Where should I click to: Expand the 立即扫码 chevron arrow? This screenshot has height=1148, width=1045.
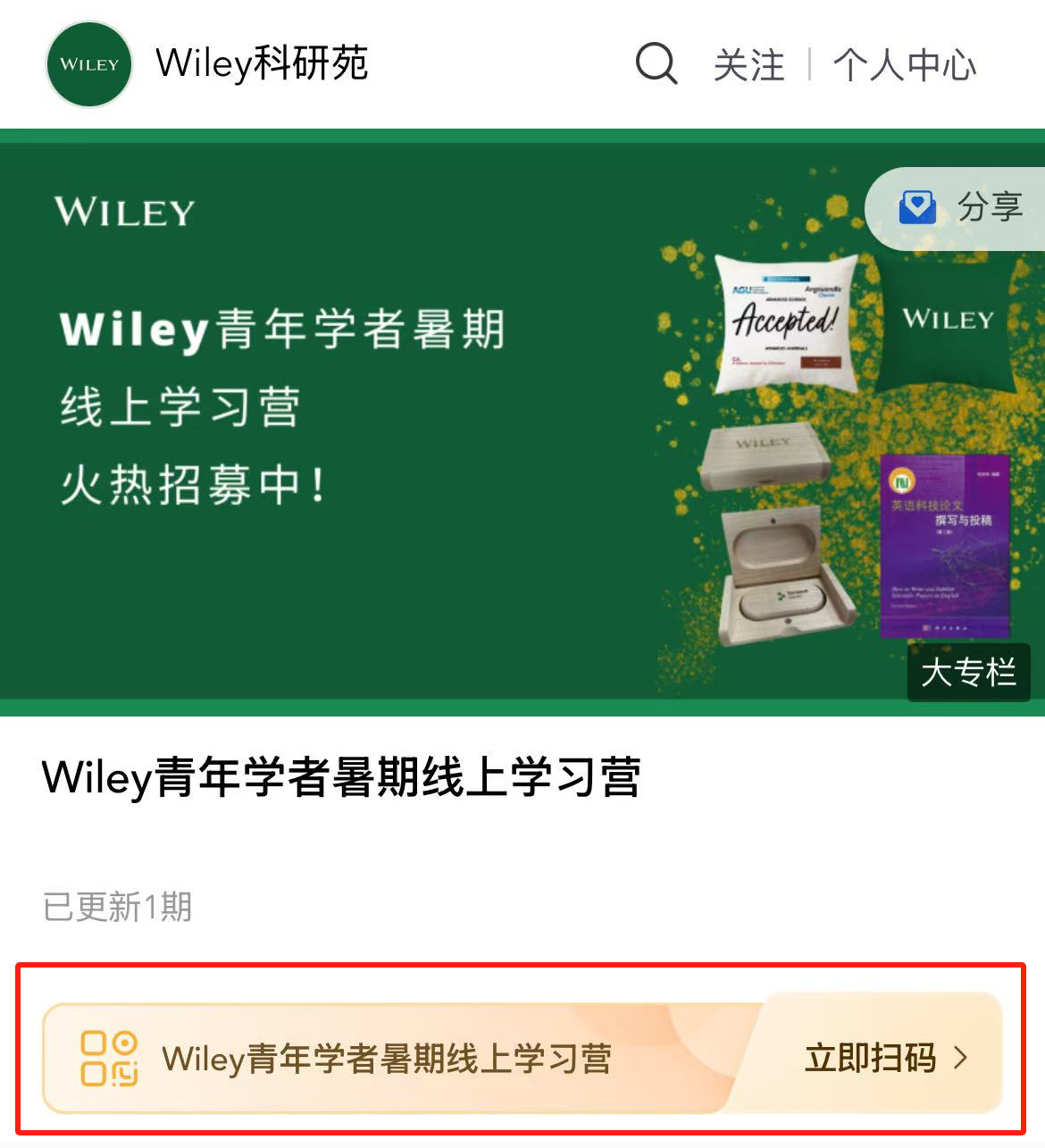pyautogui.click(x=963, y=1057)
